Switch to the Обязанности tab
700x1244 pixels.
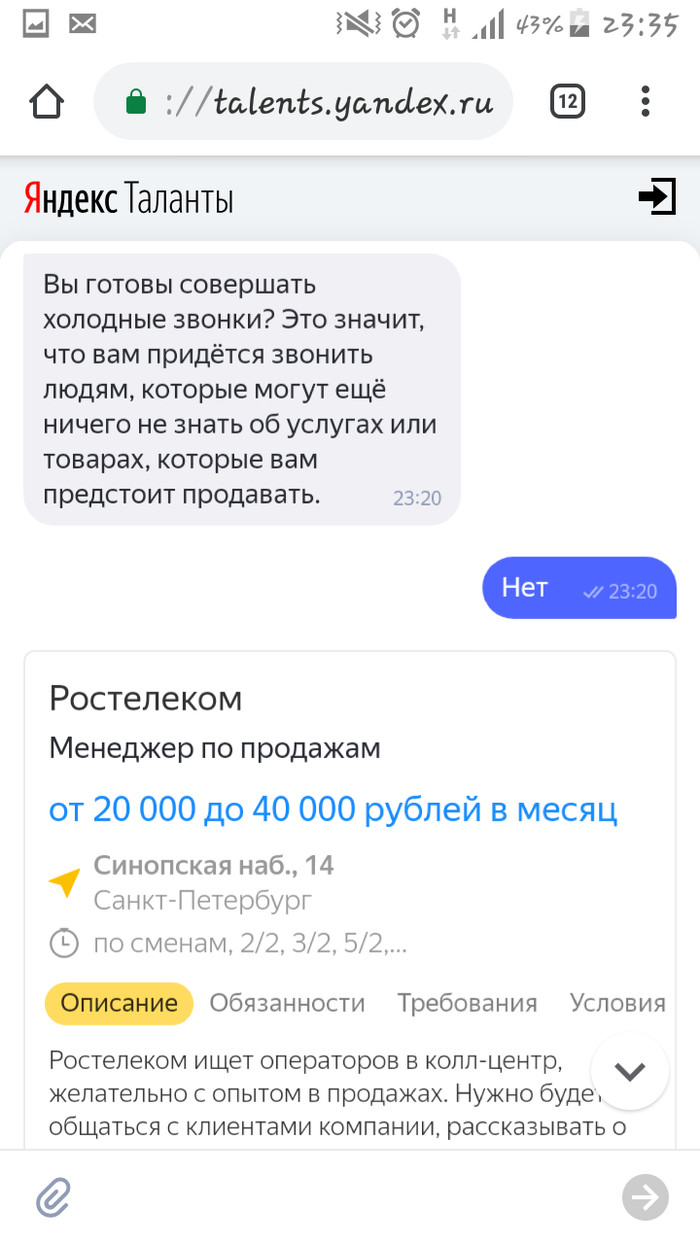pyautogui.click(x=287, y=1003)
